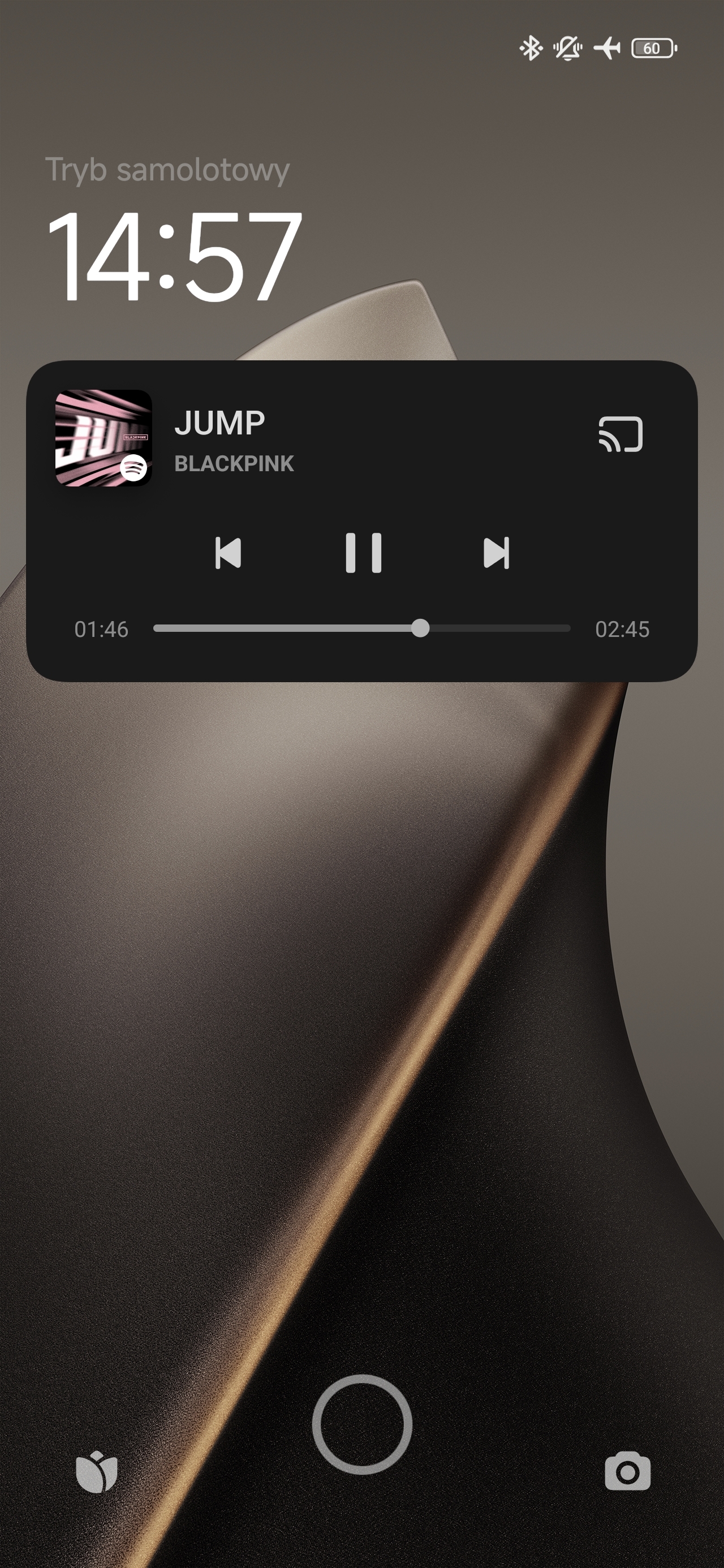Tap the playback progress slider
724x1568 pixels.
click(361, 628)
